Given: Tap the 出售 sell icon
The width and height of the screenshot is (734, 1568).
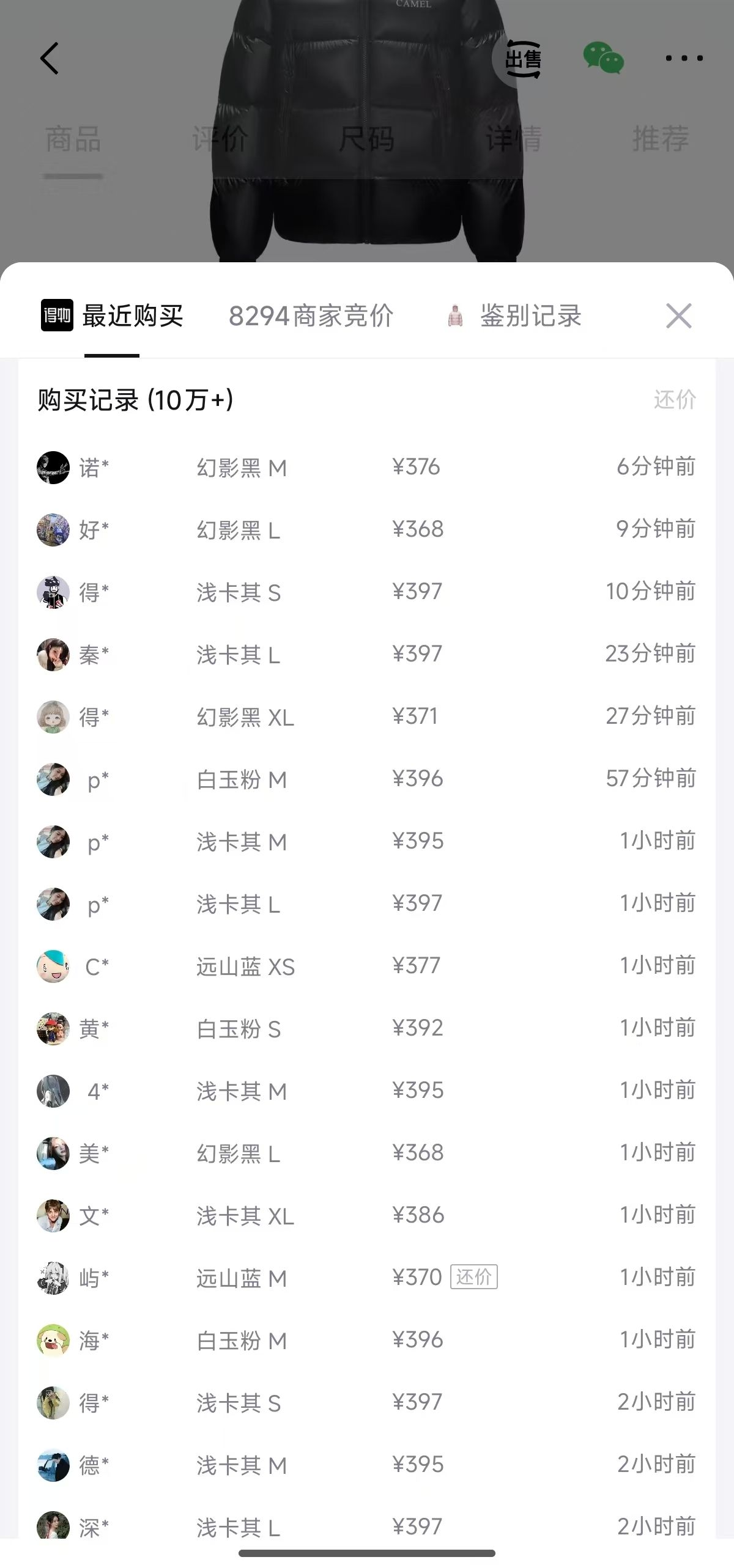Looking at the screenshot, I should click(523, 59).
